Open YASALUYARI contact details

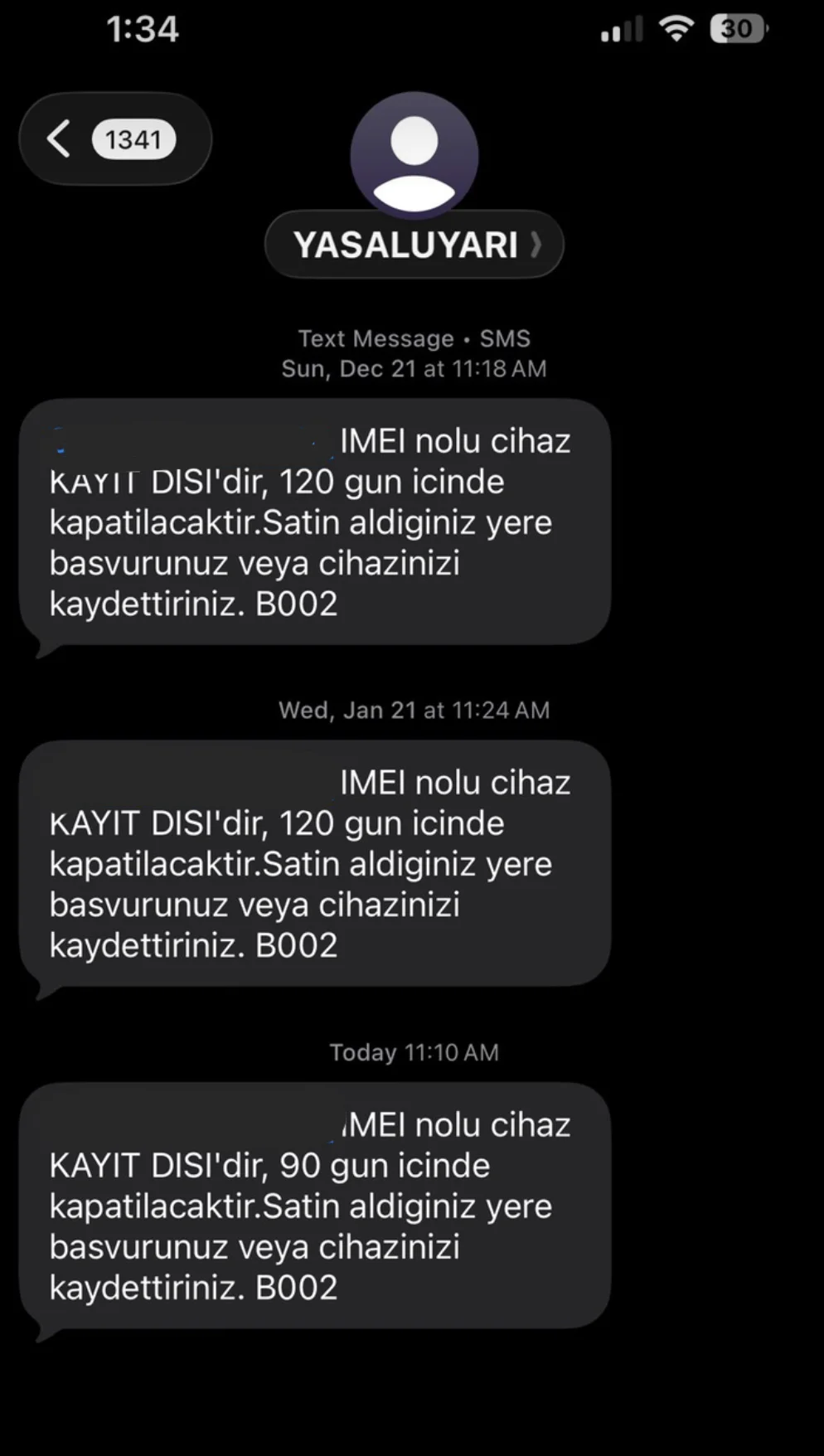coord(414,245)
